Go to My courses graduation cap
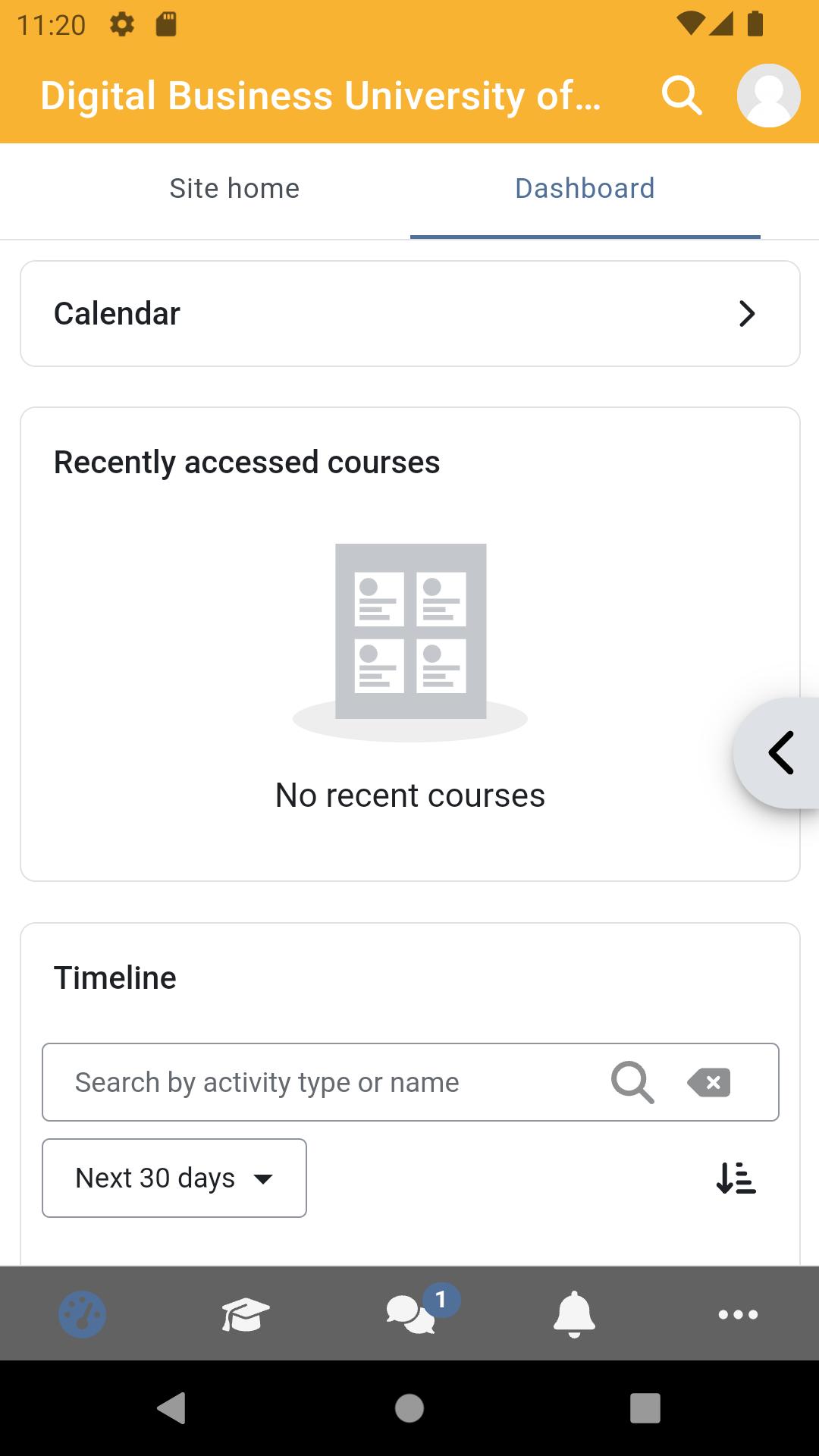819x1456 pixels. 246,1313
